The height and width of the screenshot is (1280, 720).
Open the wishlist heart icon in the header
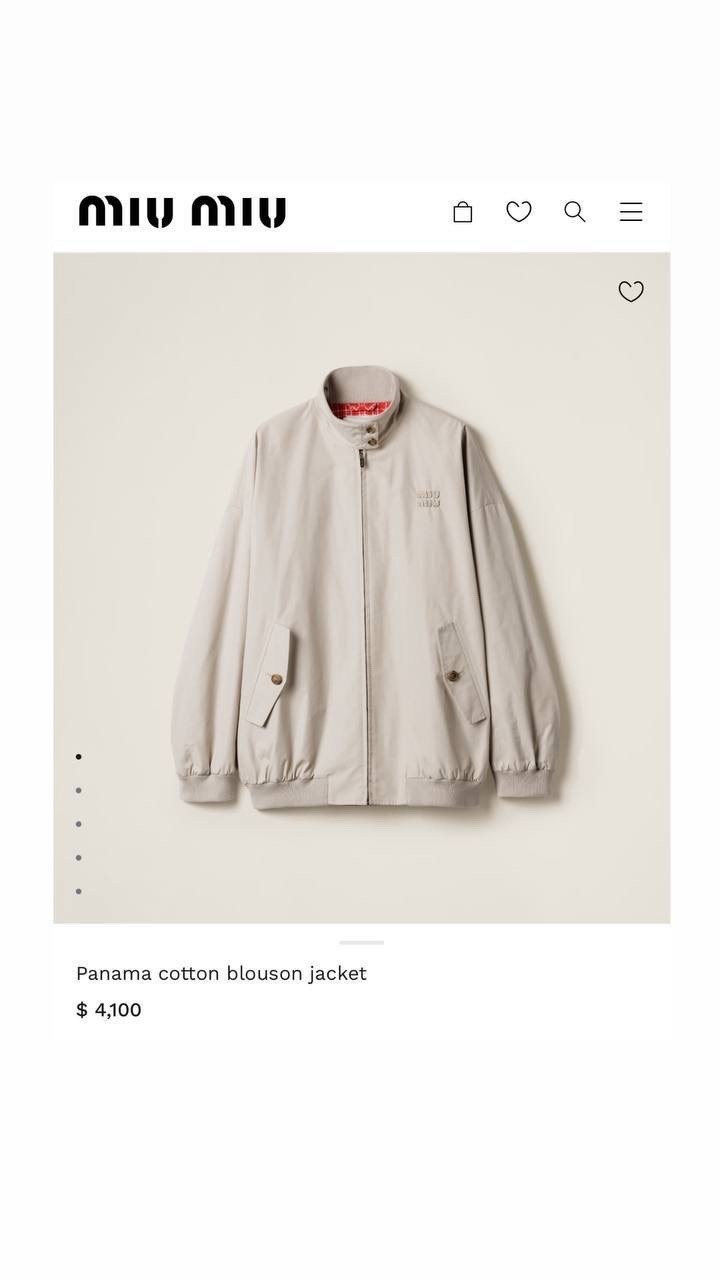(x=518, y=211)
